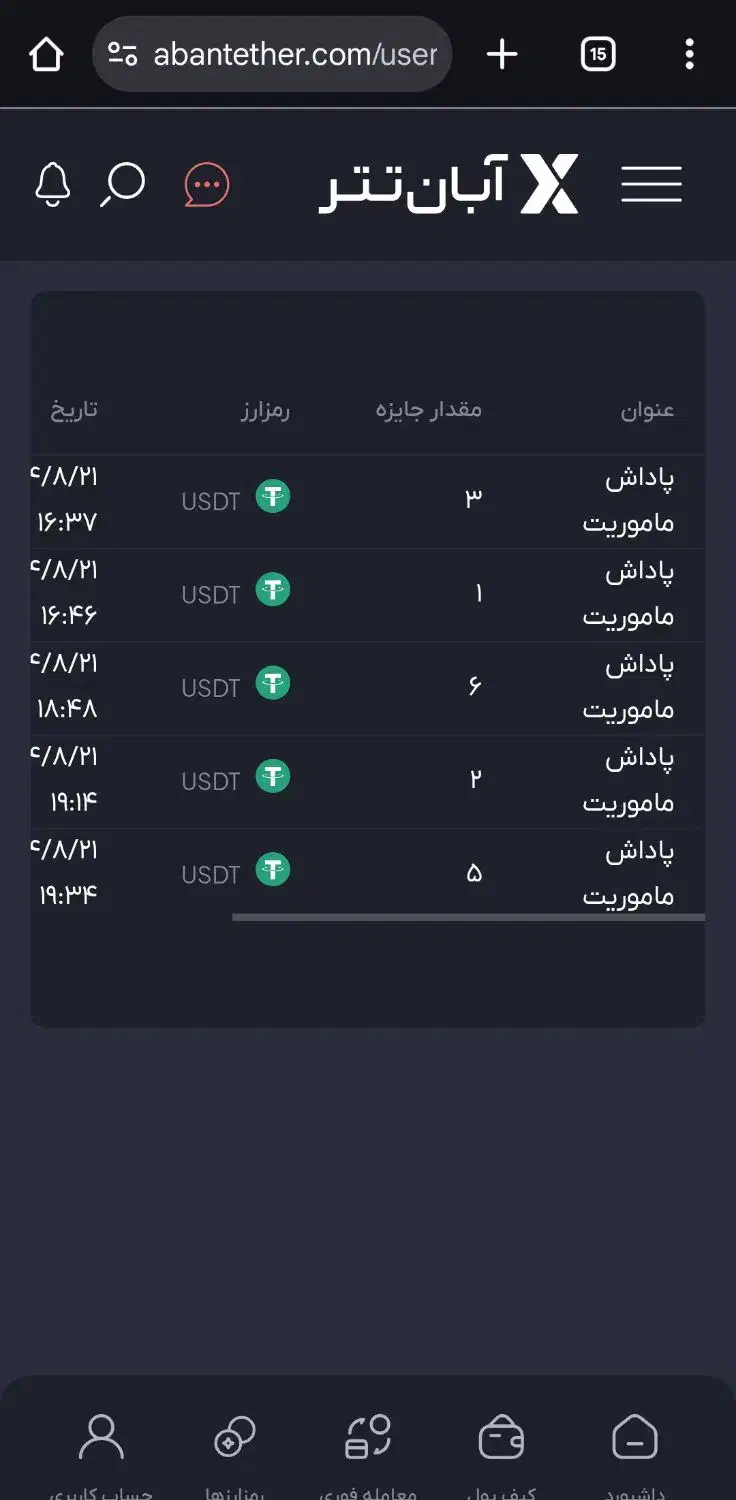Select the رمزارزها coins icon
Image resolution: width=736 pixels, height=1500 pixels.
[x=234, y=1437]
